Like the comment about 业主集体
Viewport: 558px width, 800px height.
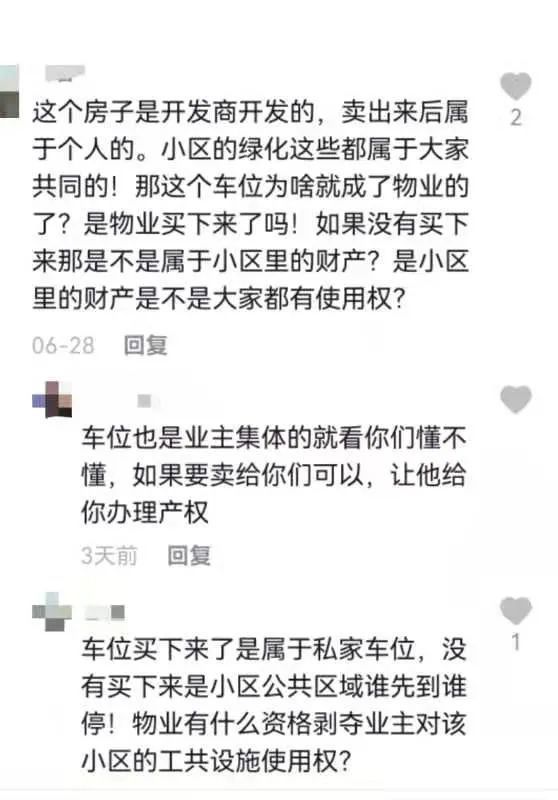pos(516,399)
